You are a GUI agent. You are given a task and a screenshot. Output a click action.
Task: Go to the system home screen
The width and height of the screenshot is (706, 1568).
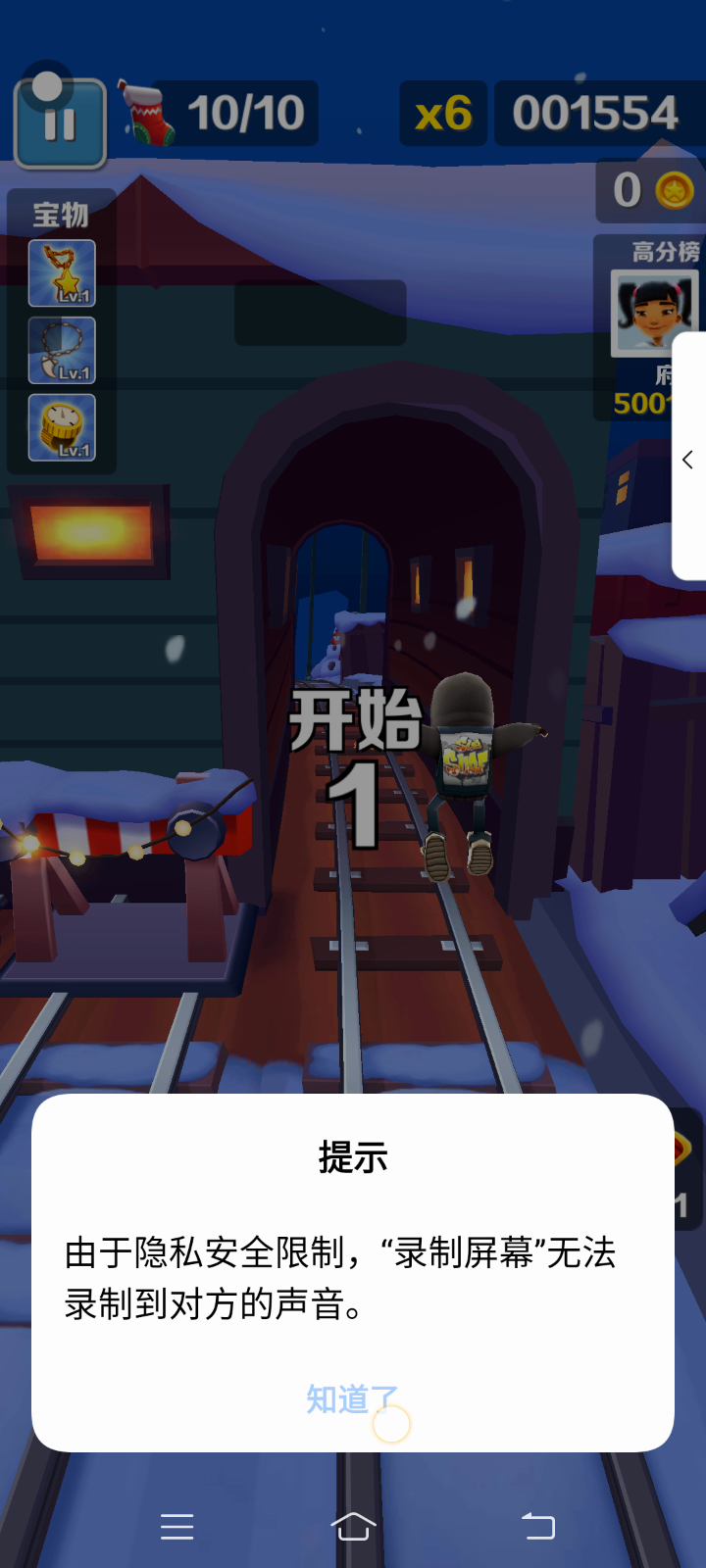(x=353, y=1526)
